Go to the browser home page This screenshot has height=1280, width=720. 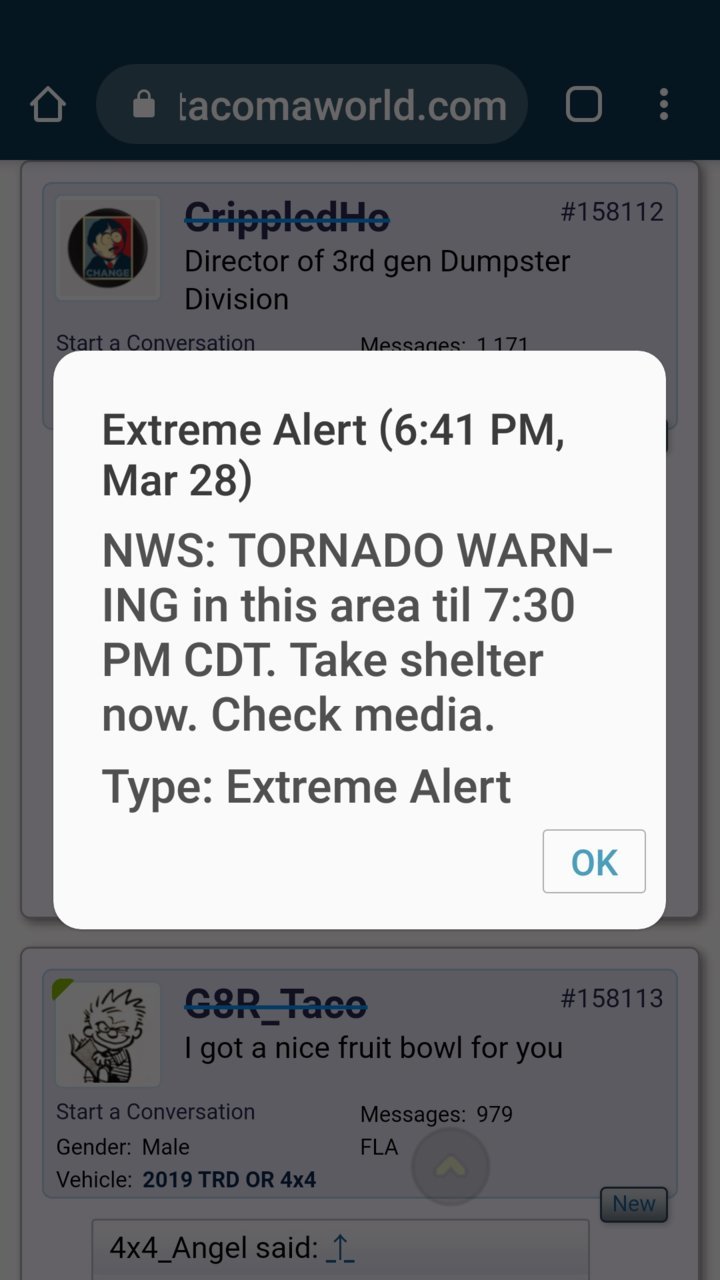48,104
